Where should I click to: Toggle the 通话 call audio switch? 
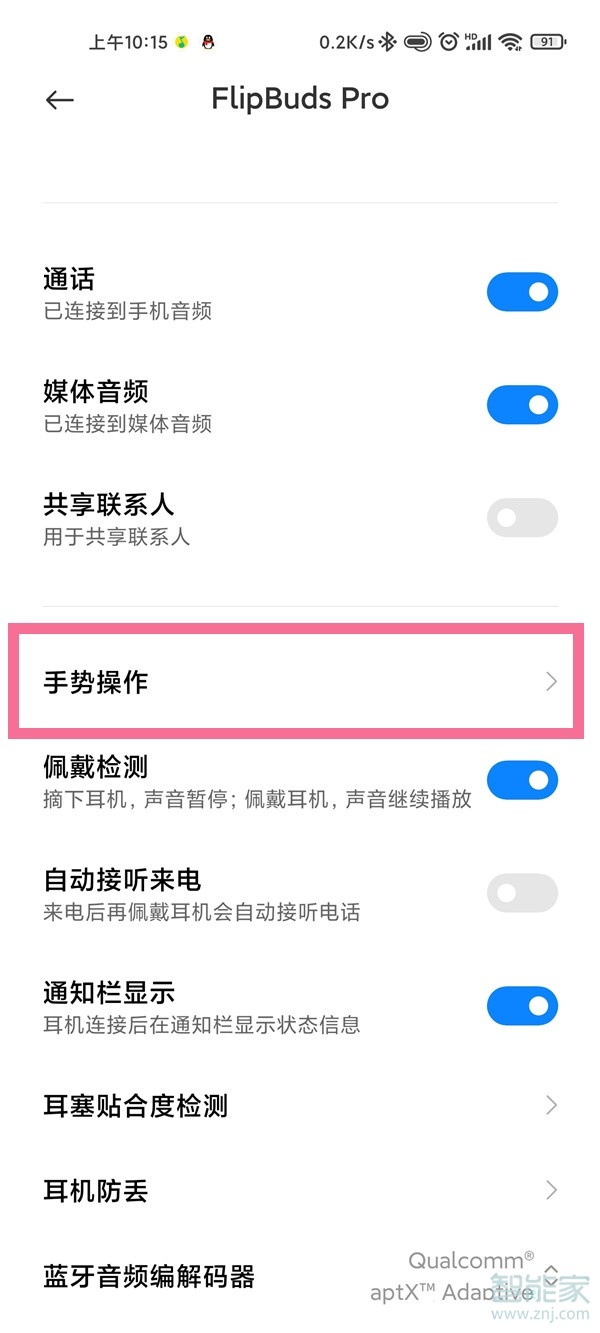[x=521, y=293]
